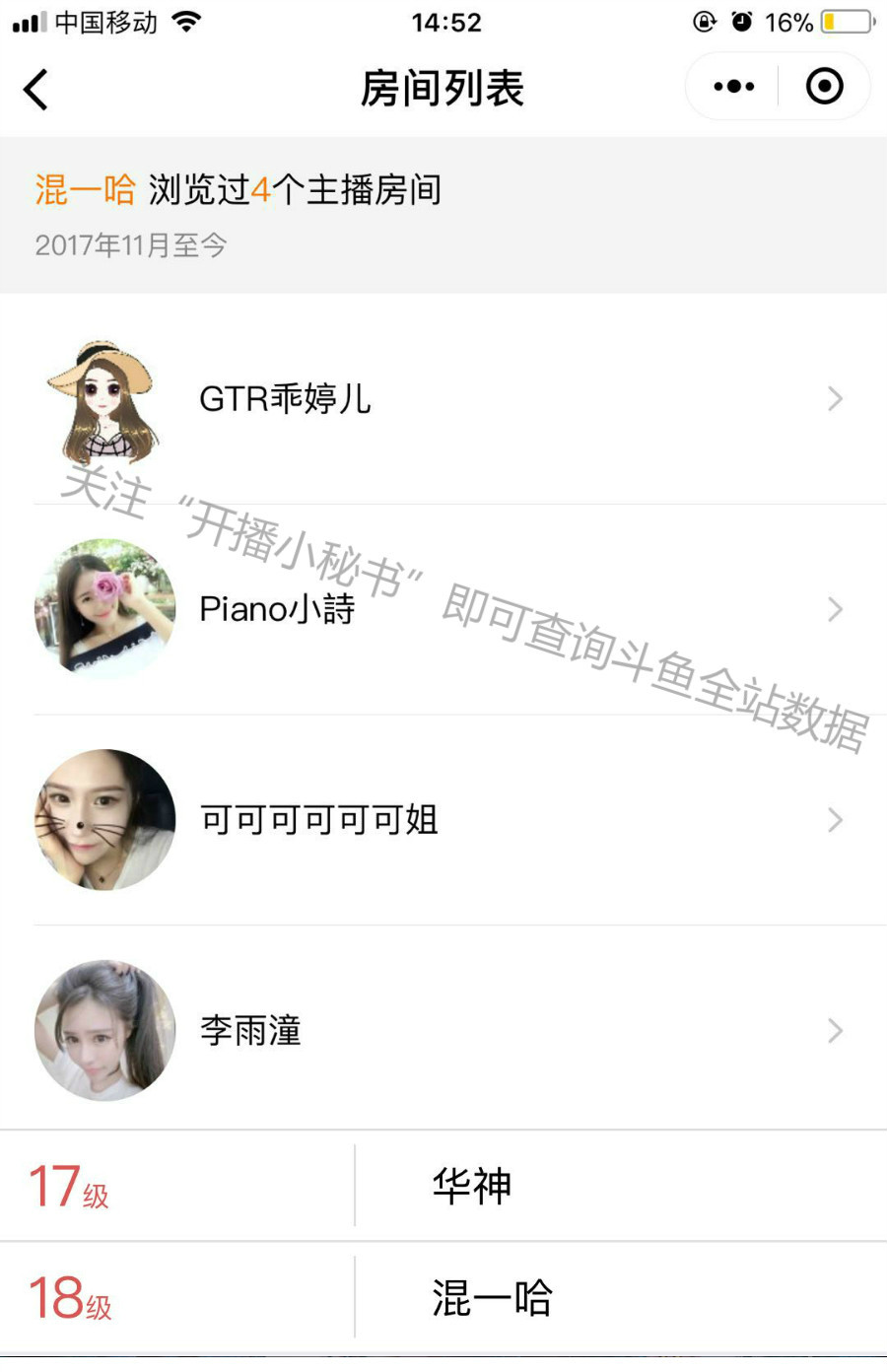
Task: Open 可可可可可可姐's avatar picture
Action: pyautogui.click(x=103, y=820)
